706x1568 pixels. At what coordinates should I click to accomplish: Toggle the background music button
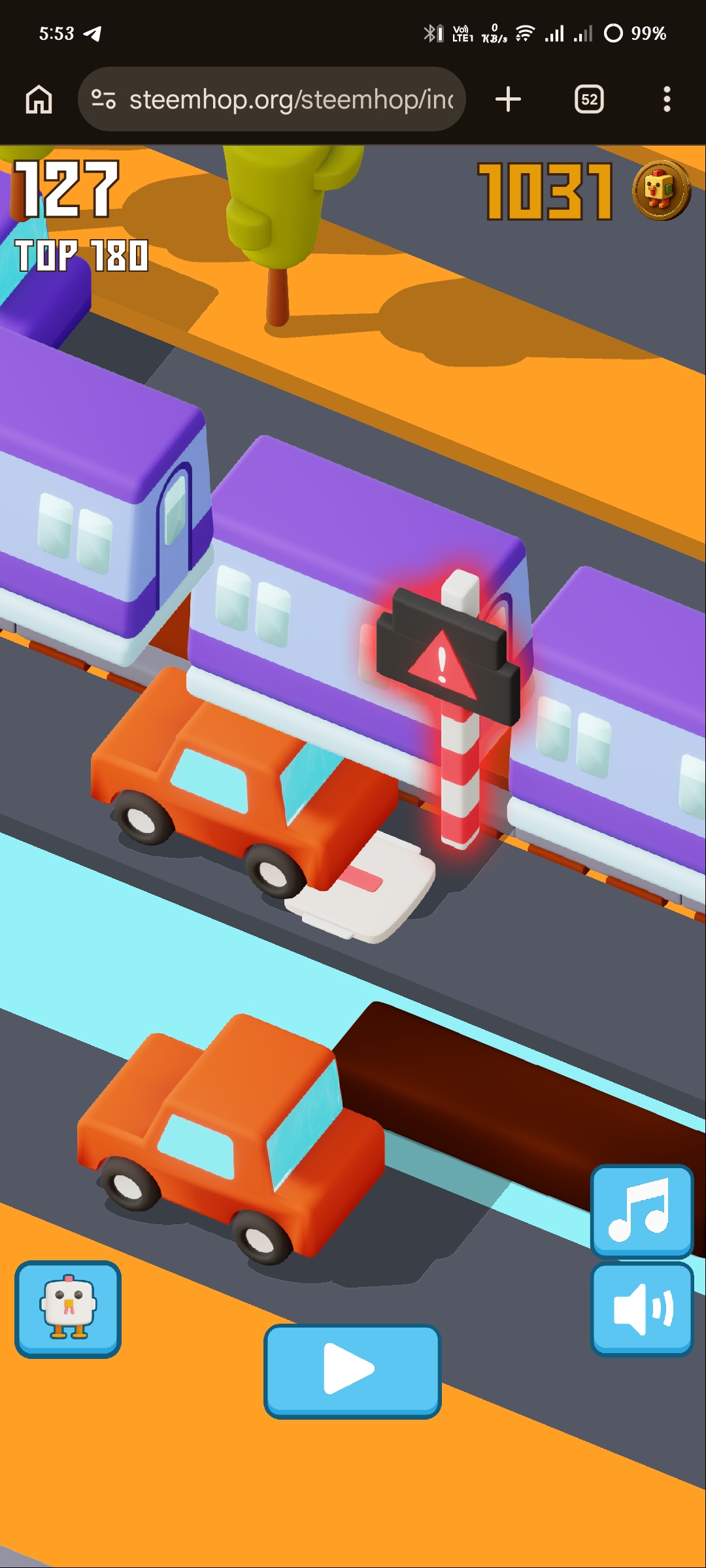[642, 1211]
